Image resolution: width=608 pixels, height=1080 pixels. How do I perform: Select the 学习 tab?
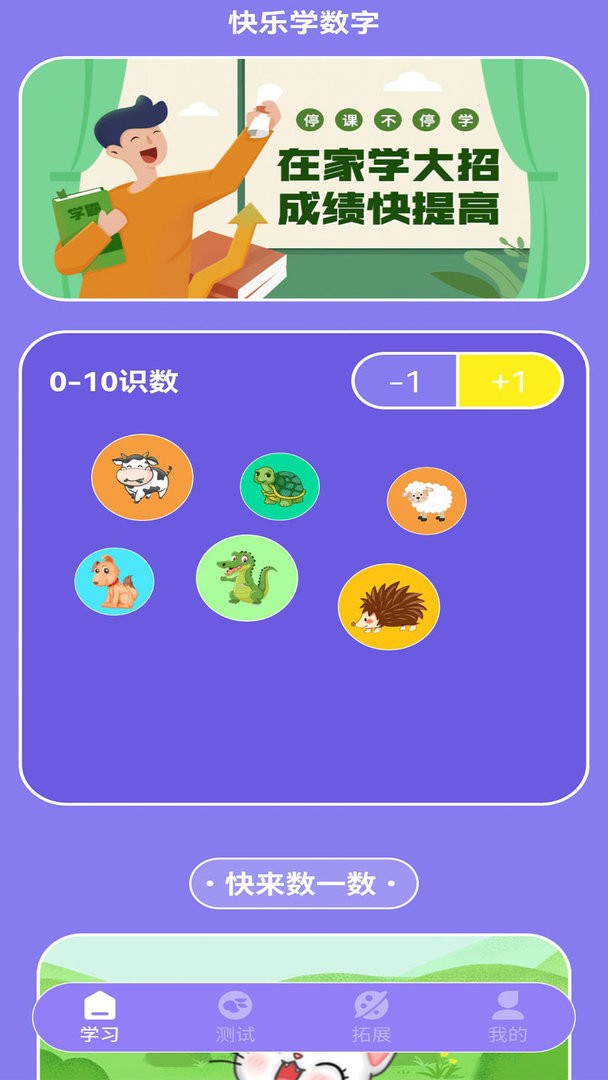99,1017
